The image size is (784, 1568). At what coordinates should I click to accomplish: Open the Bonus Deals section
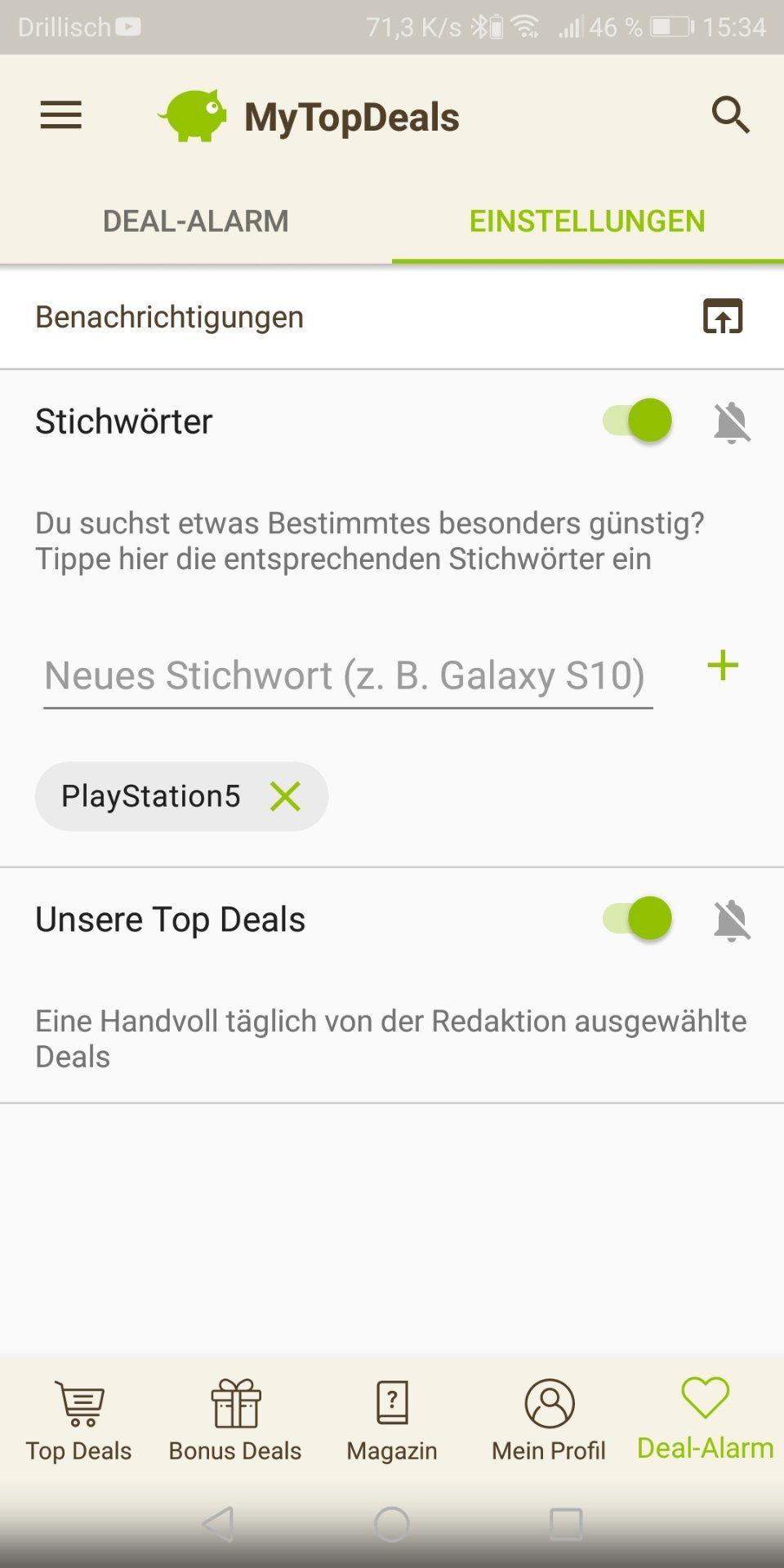pyautogui.click(x=235, y=1419)
